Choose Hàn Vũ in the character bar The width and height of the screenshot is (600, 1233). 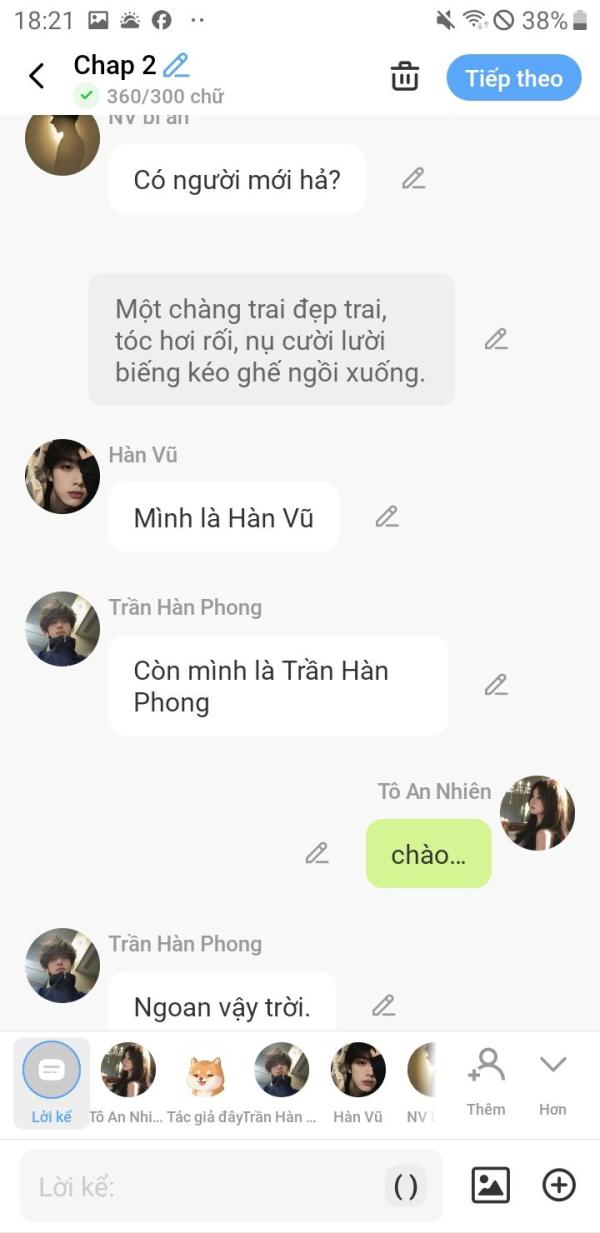click(x=358, y=1083)
